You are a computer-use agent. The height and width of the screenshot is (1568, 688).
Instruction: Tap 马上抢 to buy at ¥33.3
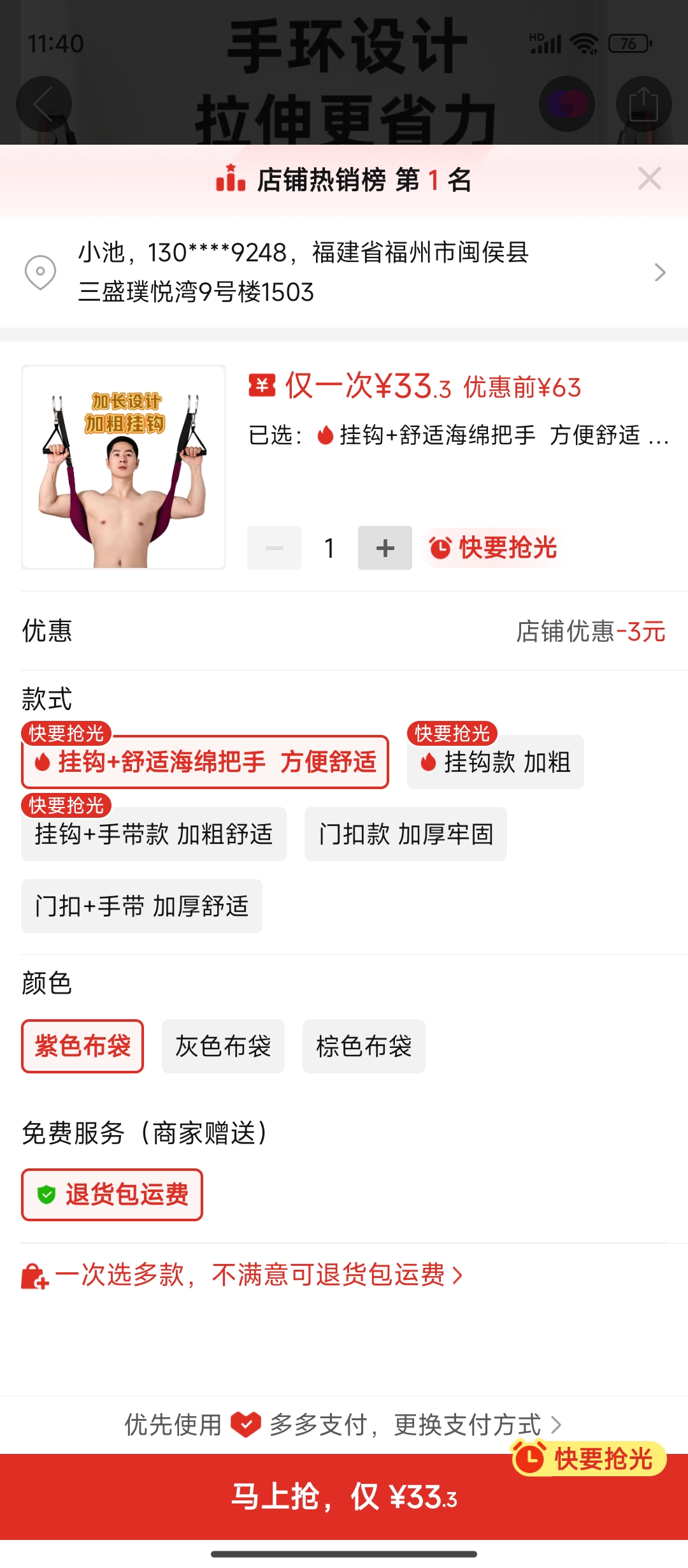344,1497
